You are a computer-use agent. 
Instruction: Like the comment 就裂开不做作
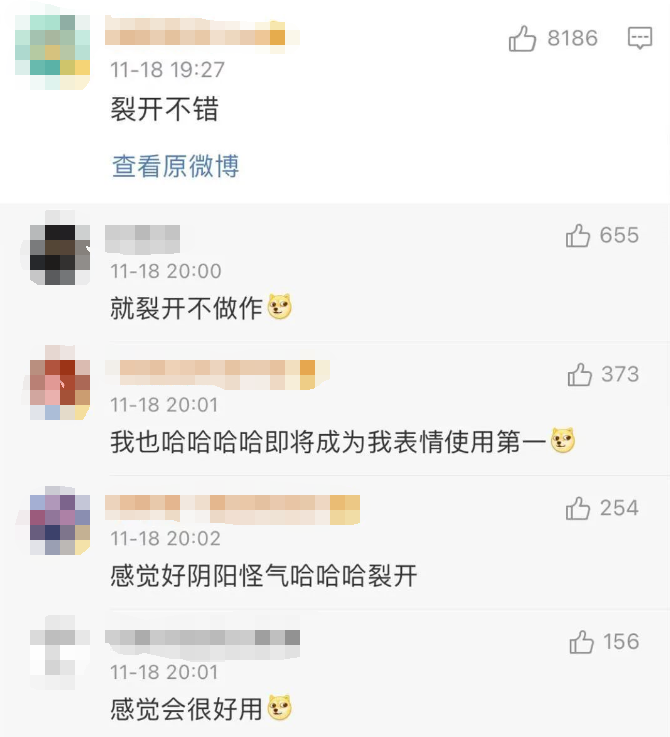point(578,236)
